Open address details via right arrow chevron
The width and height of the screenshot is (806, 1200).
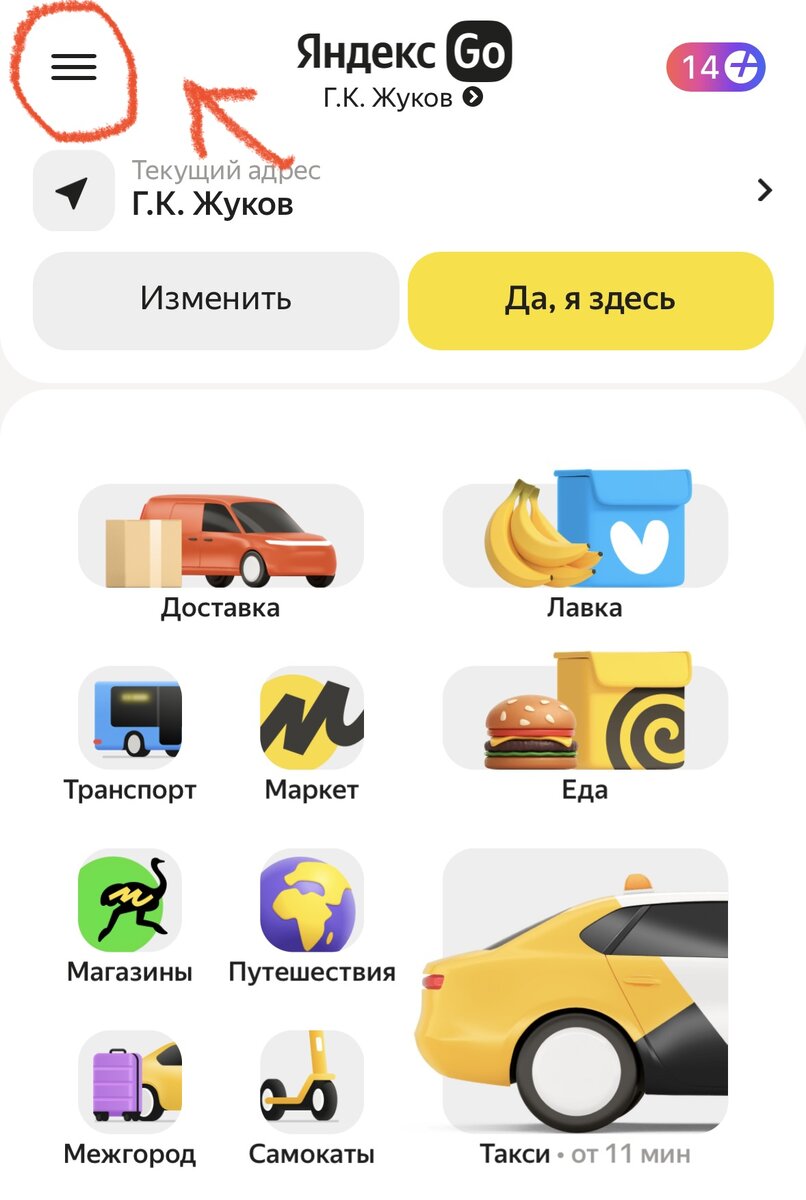point(763,190)
